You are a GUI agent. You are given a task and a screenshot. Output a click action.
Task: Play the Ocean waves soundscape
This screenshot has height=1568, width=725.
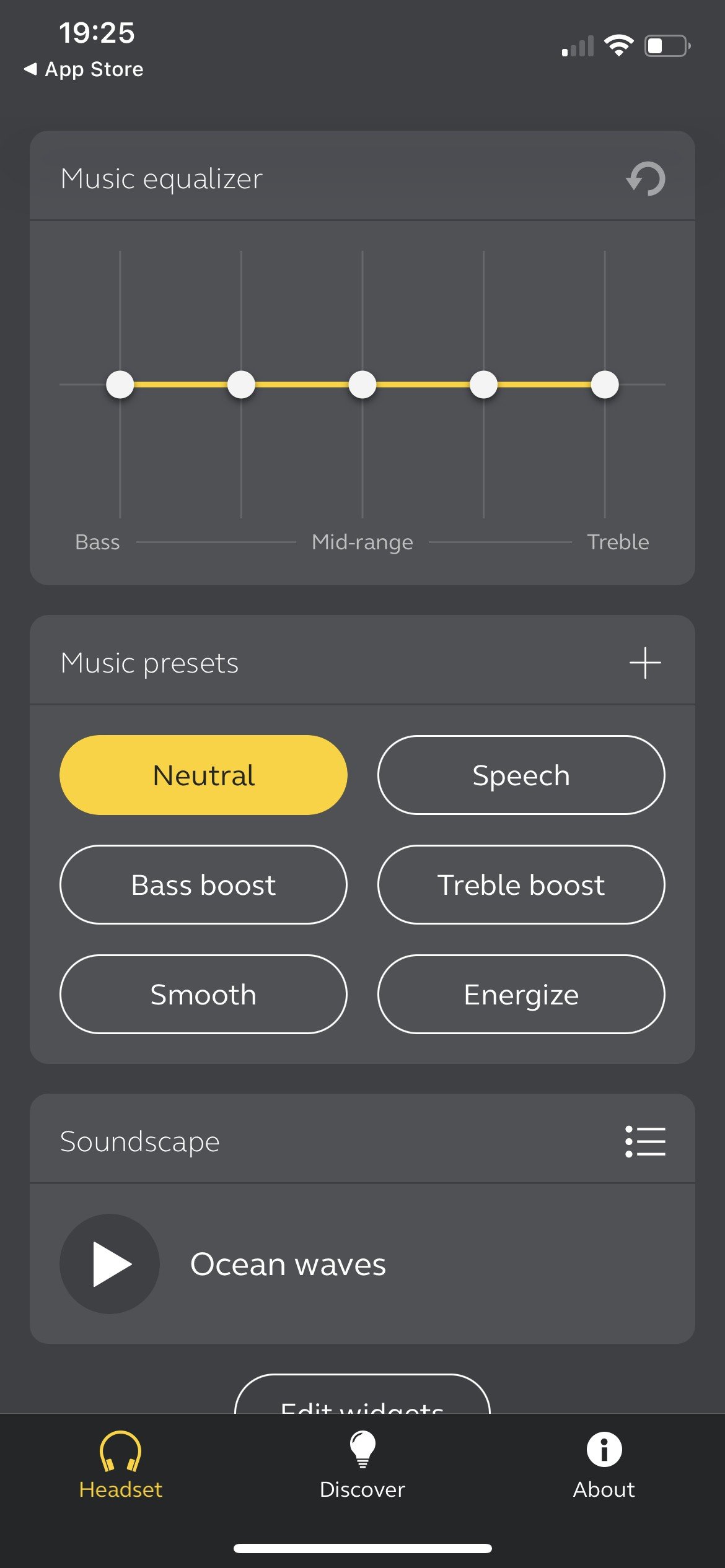pos(110,1263)
